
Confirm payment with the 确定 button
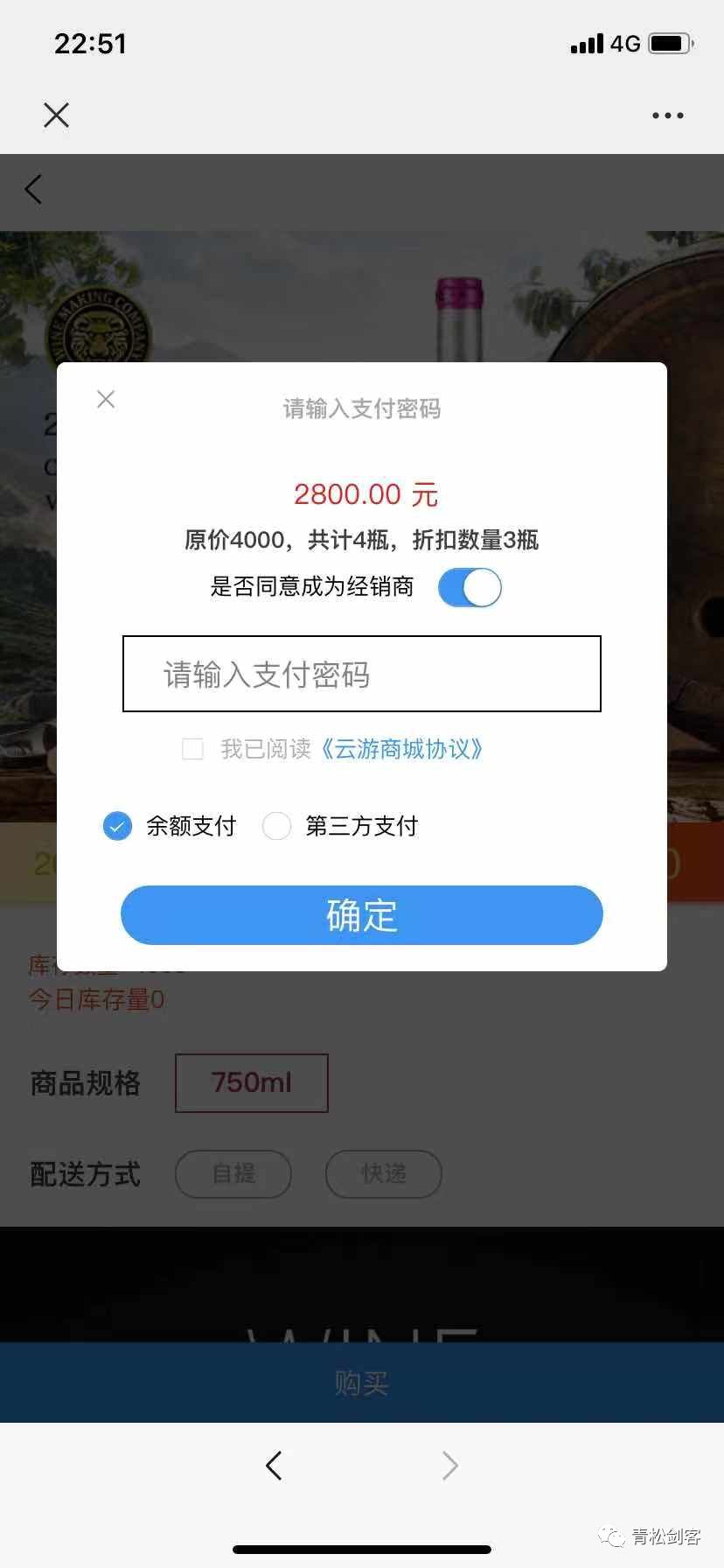coord(361,915)
